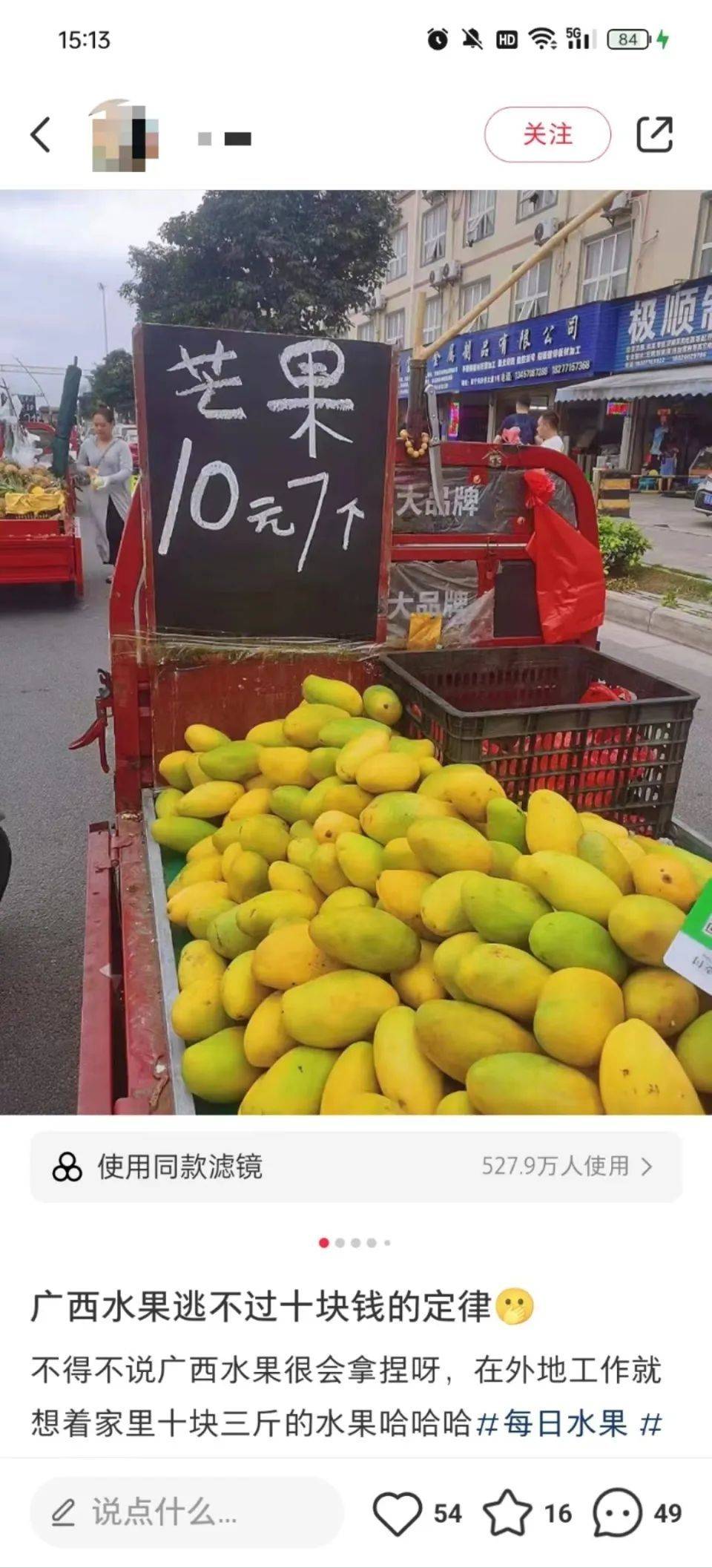Screen dimensions: 712x1568
Task: Like this post with heart icon
Action: pyautogui.click(x=398, y=1512)
